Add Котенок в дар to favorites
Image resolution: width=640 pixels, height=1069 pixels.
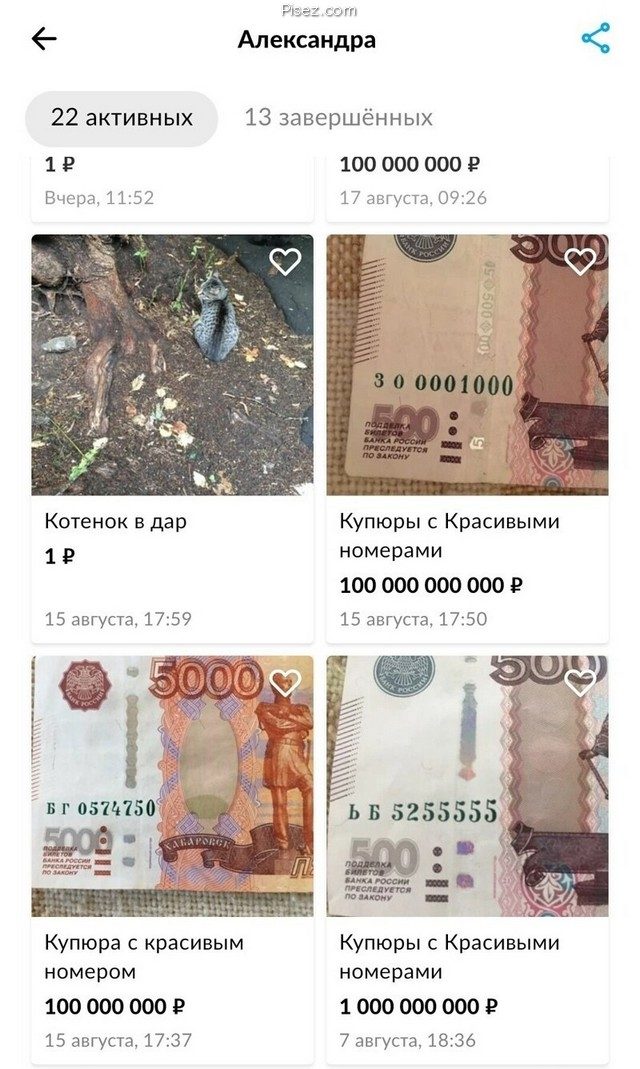tap(285, 262)
